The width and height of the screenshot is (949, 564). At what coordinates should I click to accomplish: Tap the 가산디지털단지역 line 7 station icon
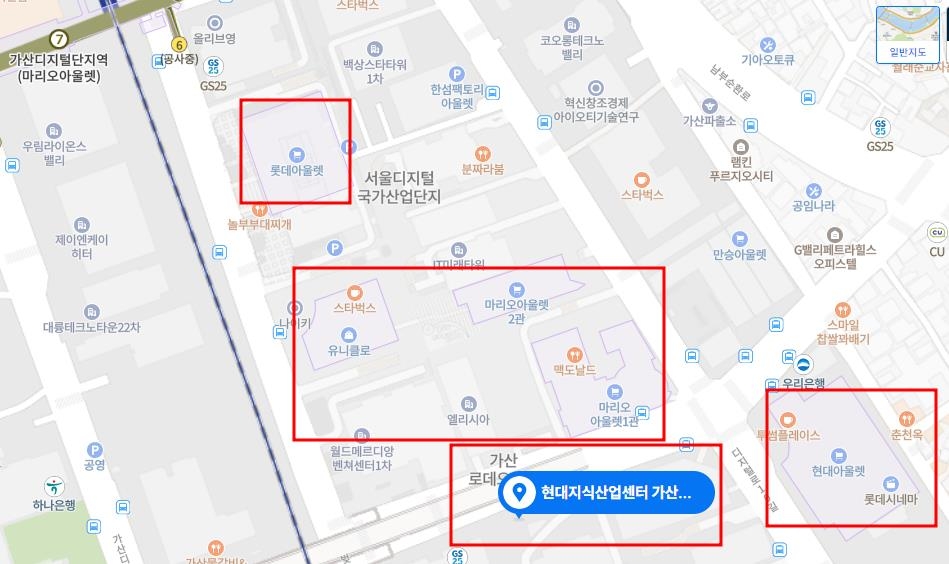59,39
